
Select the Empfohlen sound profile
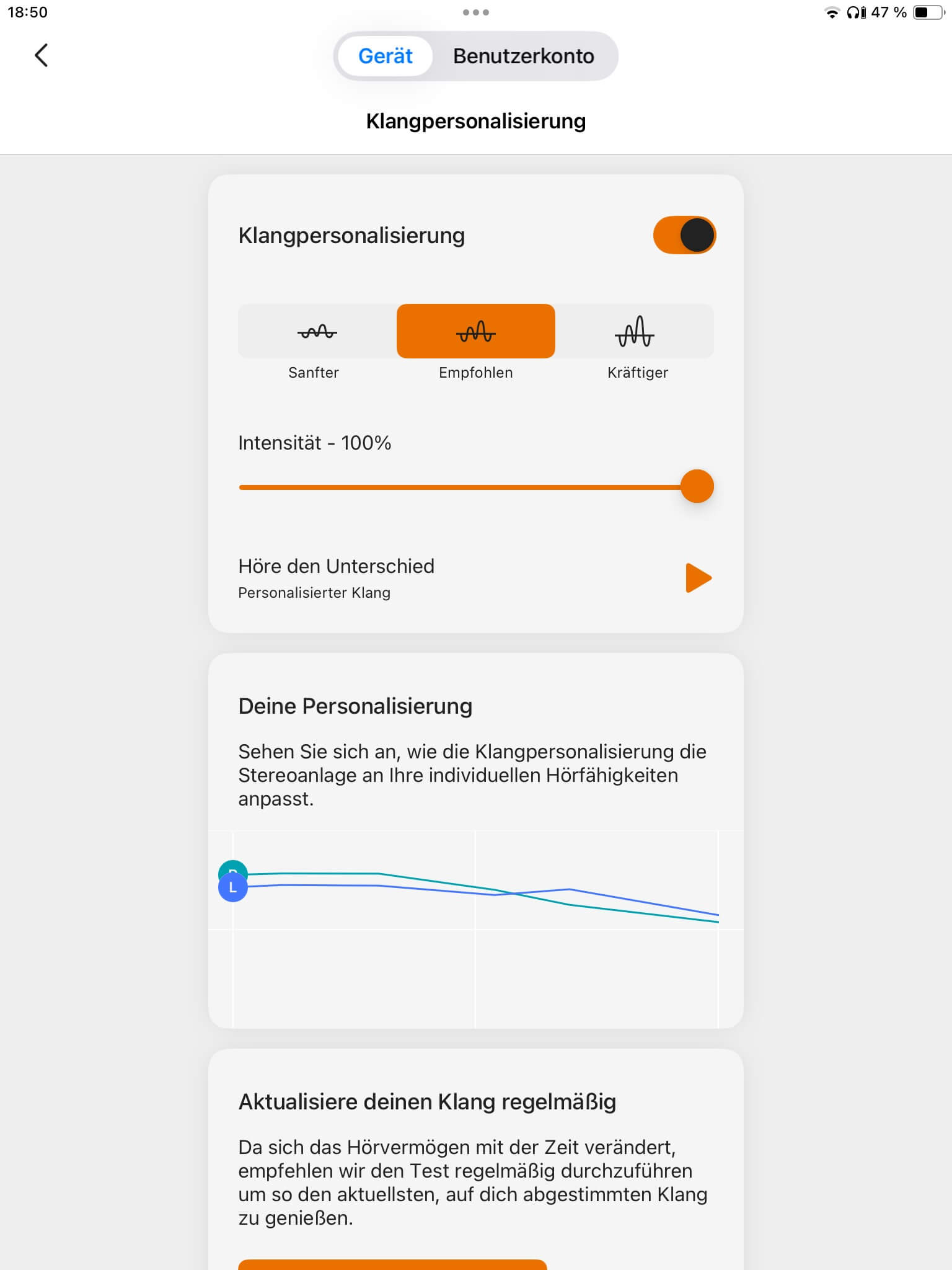475,332
